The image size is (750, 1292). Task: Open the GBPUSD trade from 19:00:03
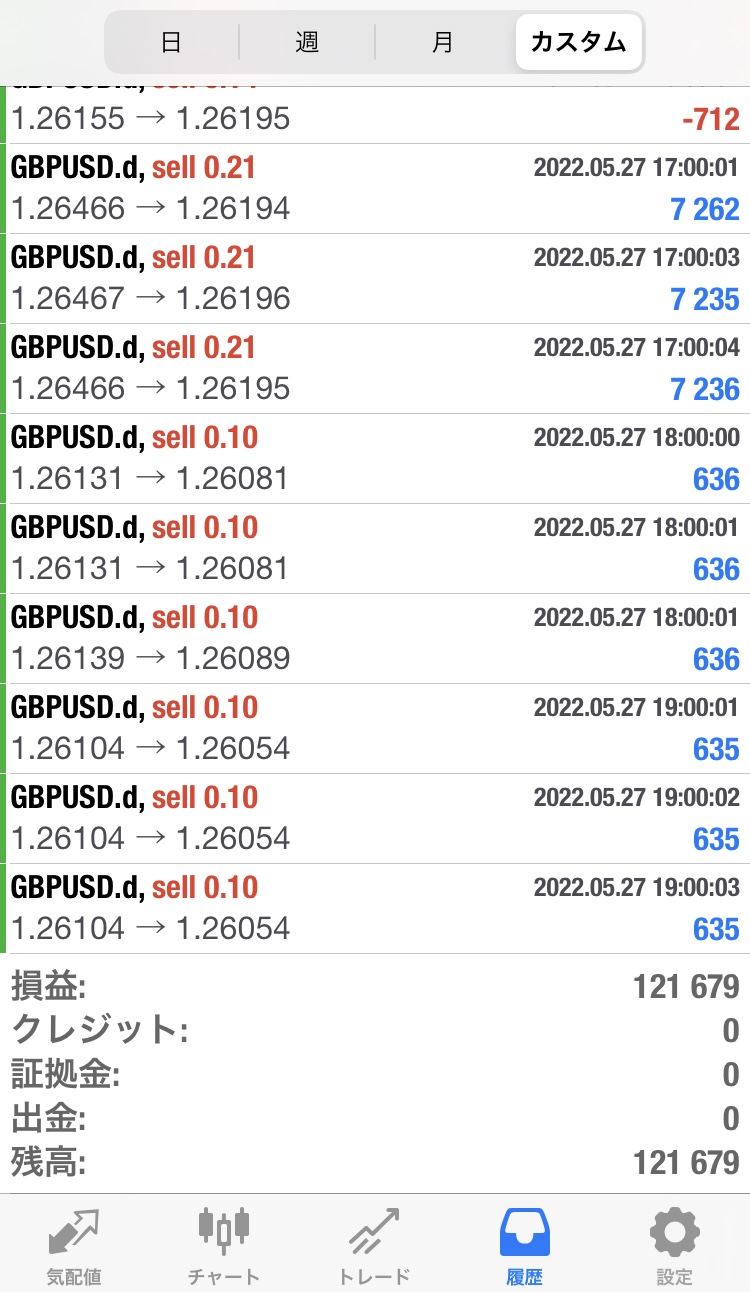375,908
